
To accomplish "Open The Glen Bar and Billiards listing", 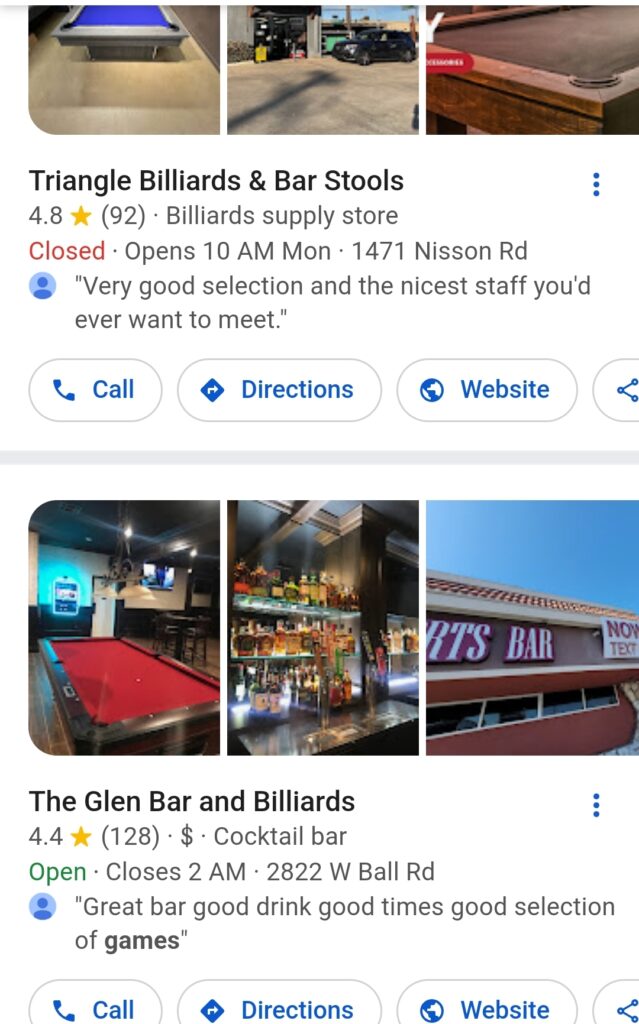I will click(192, 802).
